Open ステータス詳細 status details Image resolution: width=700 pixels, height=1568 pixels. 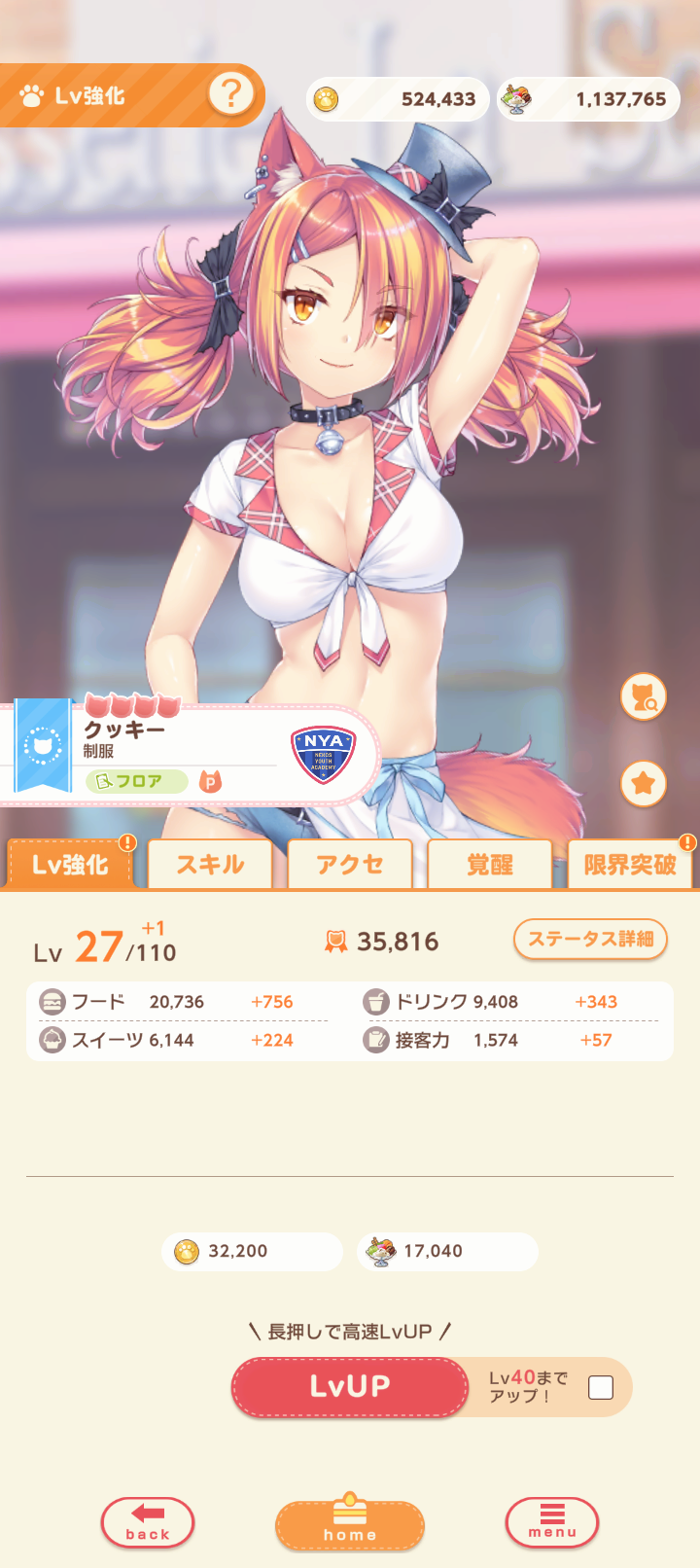point(590,939)
